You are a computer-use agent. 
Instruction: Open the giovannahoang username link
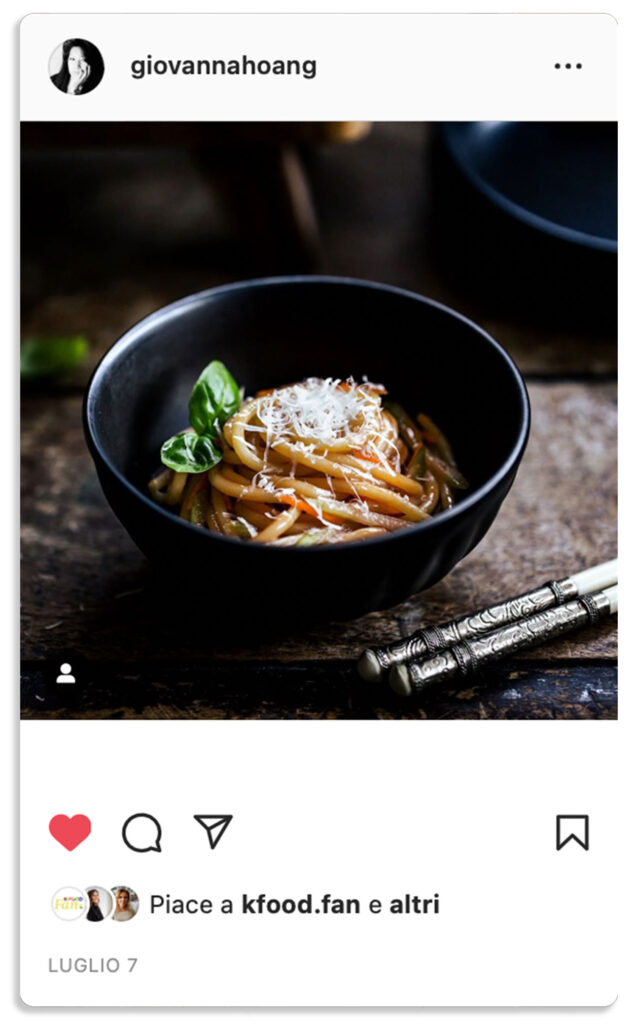[x=223, y=67]
